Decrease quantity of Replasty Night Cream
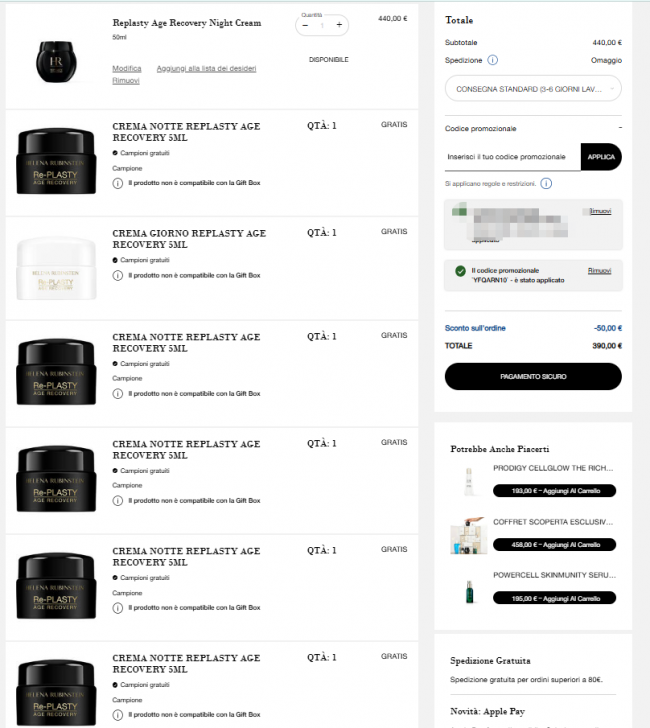The height and width of the screenshot is (728, 650). click(305, 24)
